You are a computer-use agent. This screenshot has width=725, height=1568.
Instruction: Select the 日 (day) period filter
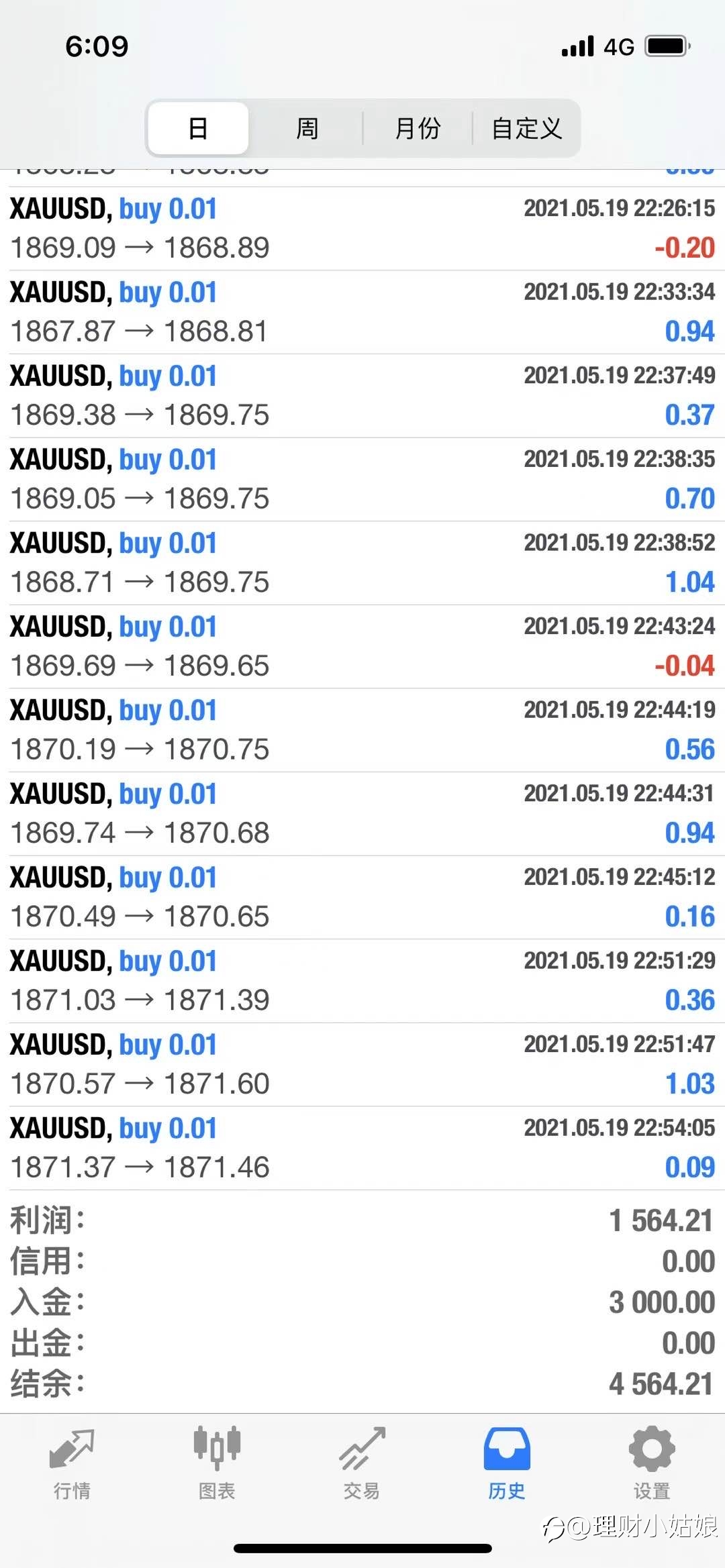click(x=198, y=128)
